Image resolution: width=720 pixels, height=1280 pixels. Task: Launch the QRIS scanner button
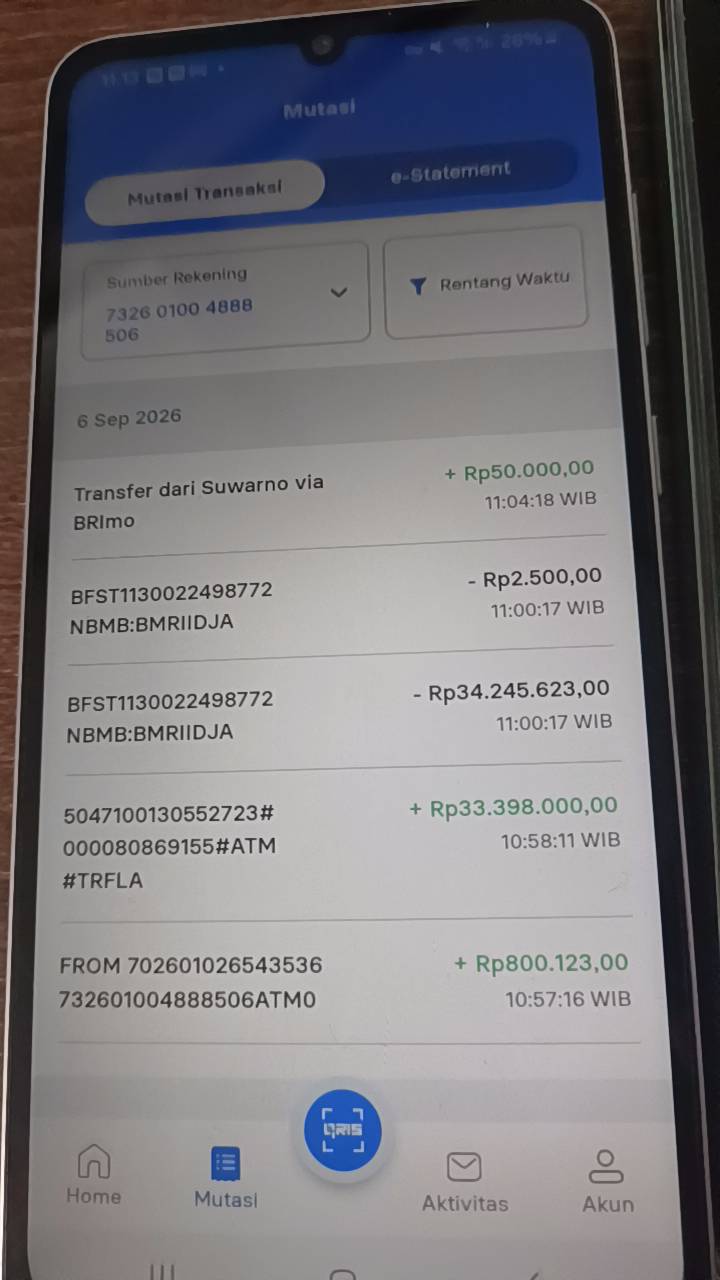coord(342,1129)
